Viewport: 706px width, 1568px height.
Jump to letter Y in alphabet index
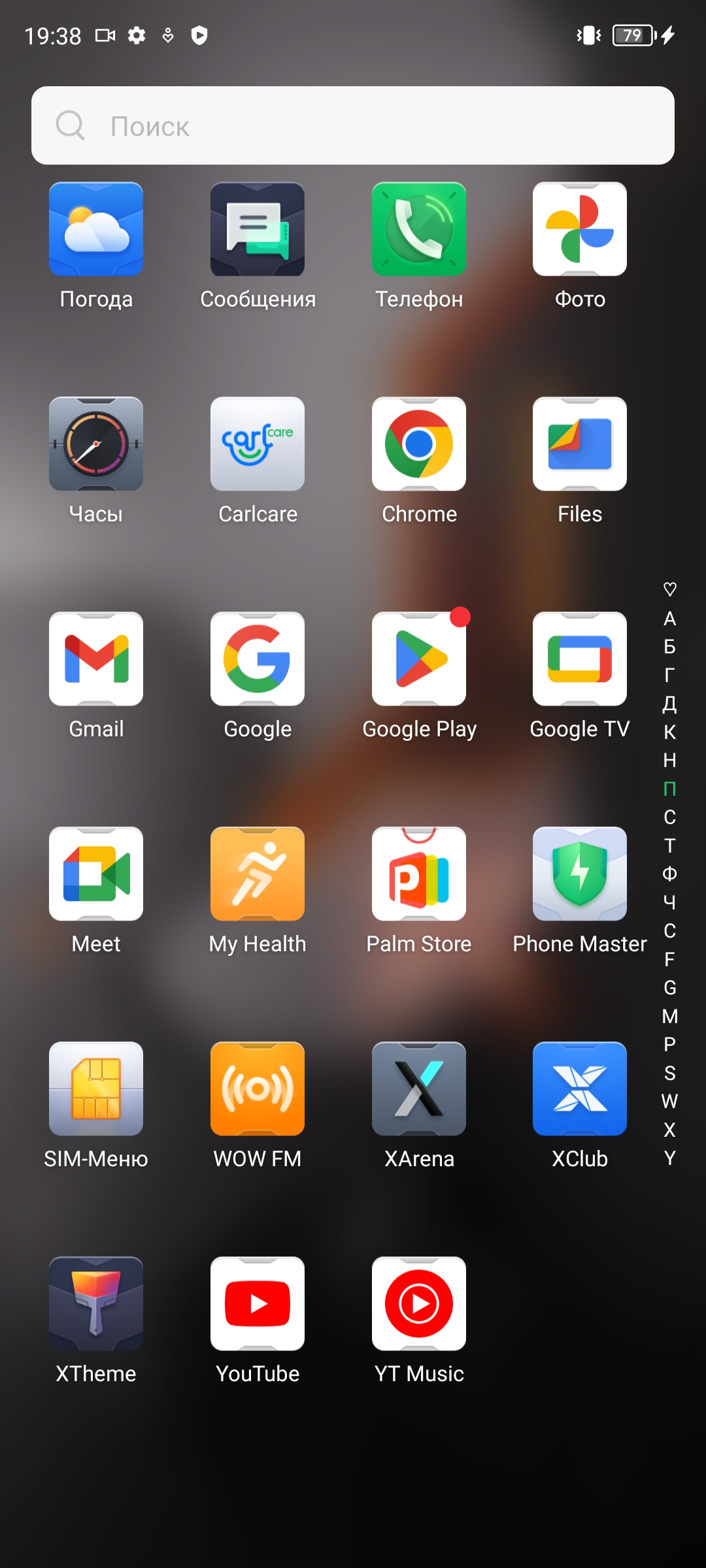[x=669, y=1158]
